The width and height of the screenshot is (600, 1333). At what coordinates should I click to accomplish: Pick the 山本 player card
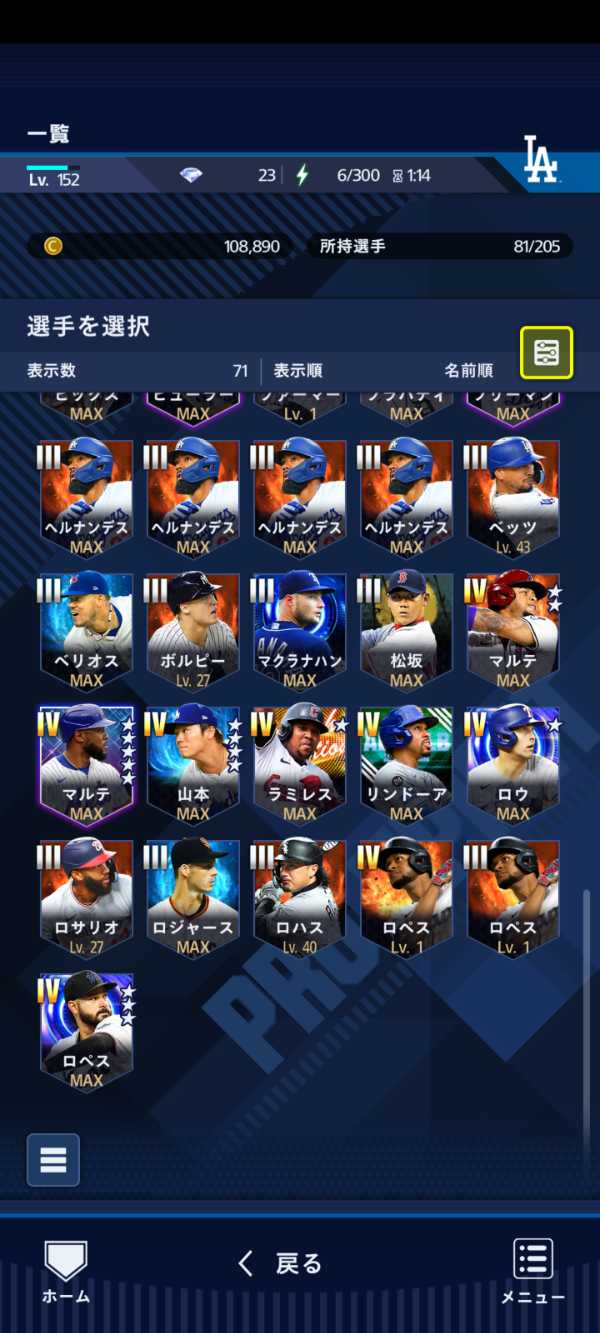point(193,763)
